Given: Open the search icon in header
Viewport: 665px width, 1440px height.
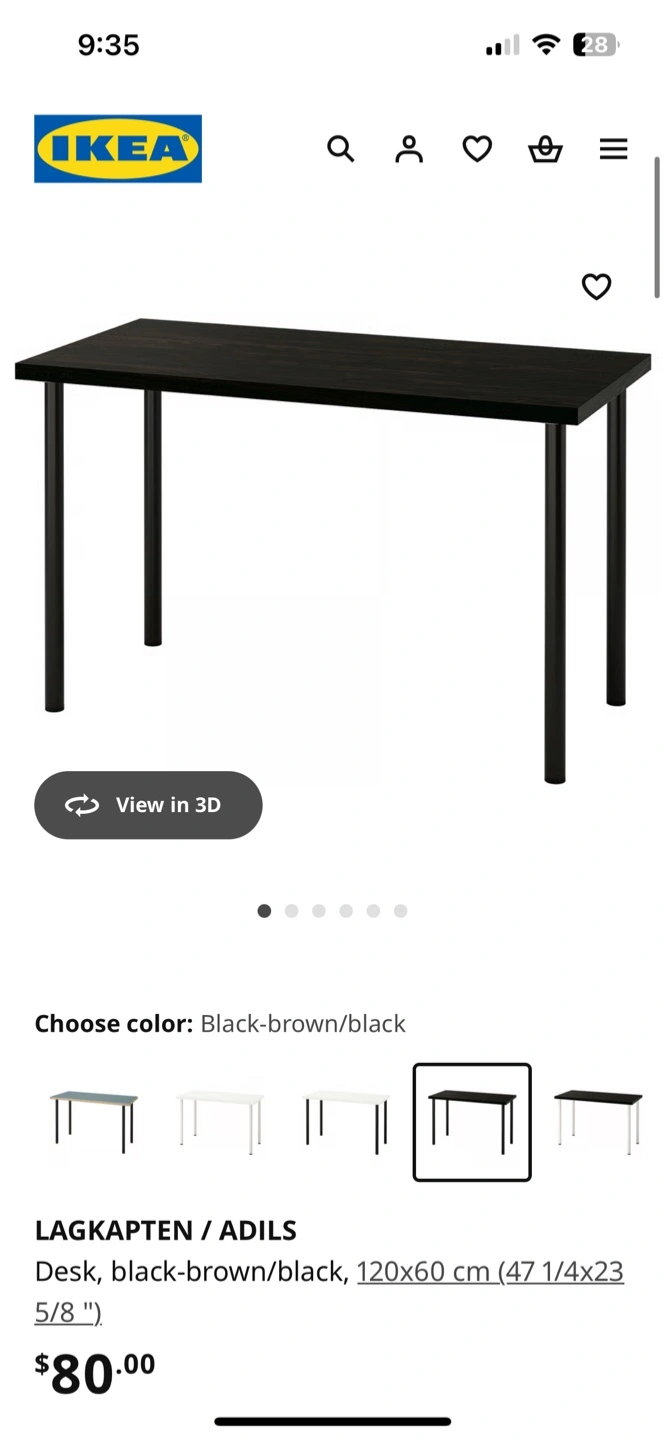Looking at the screenshot, I should (x=341, y=150).
